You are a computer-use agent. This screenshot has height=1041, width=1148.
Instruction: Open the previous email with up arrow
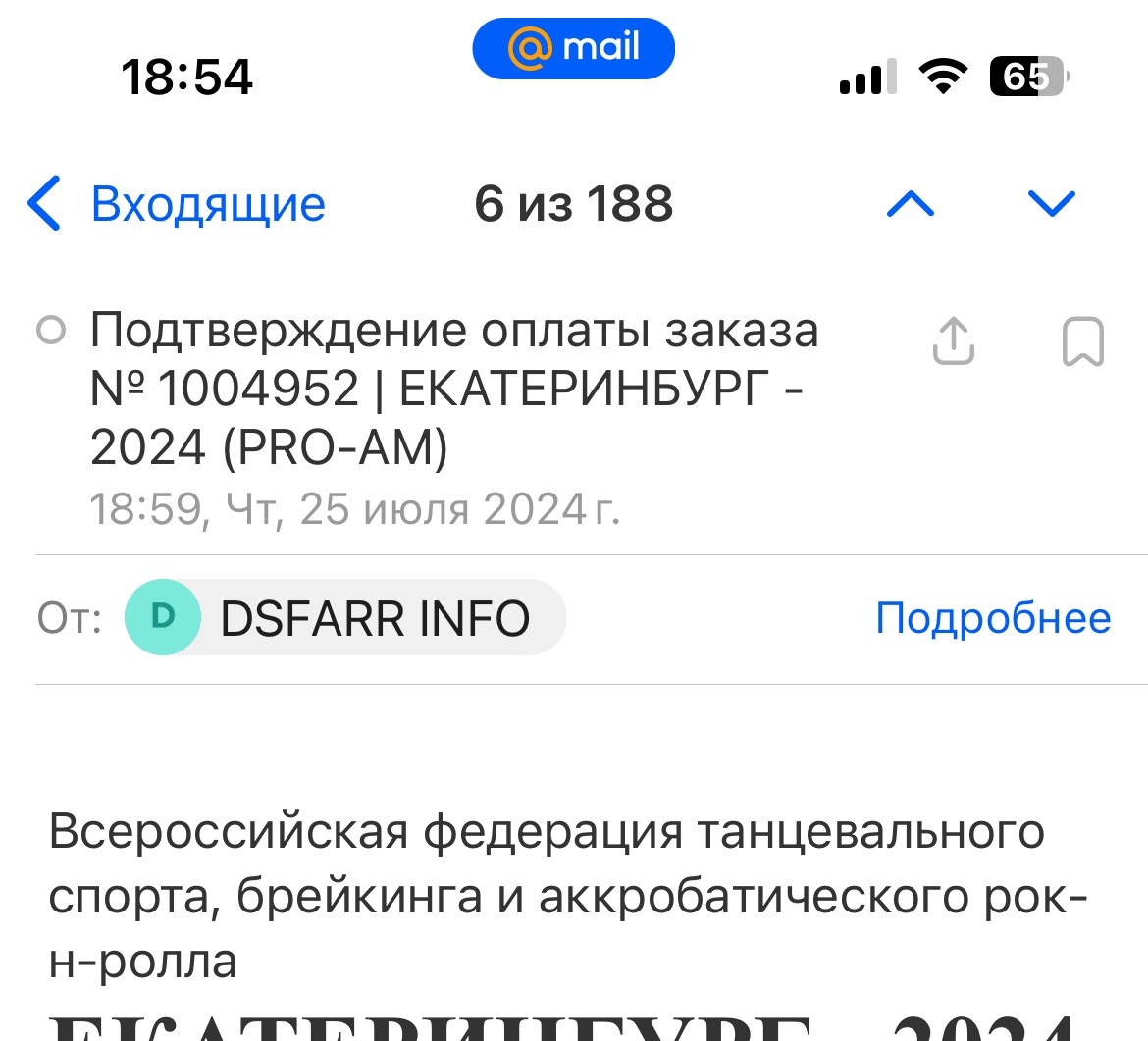pos(911,204)
